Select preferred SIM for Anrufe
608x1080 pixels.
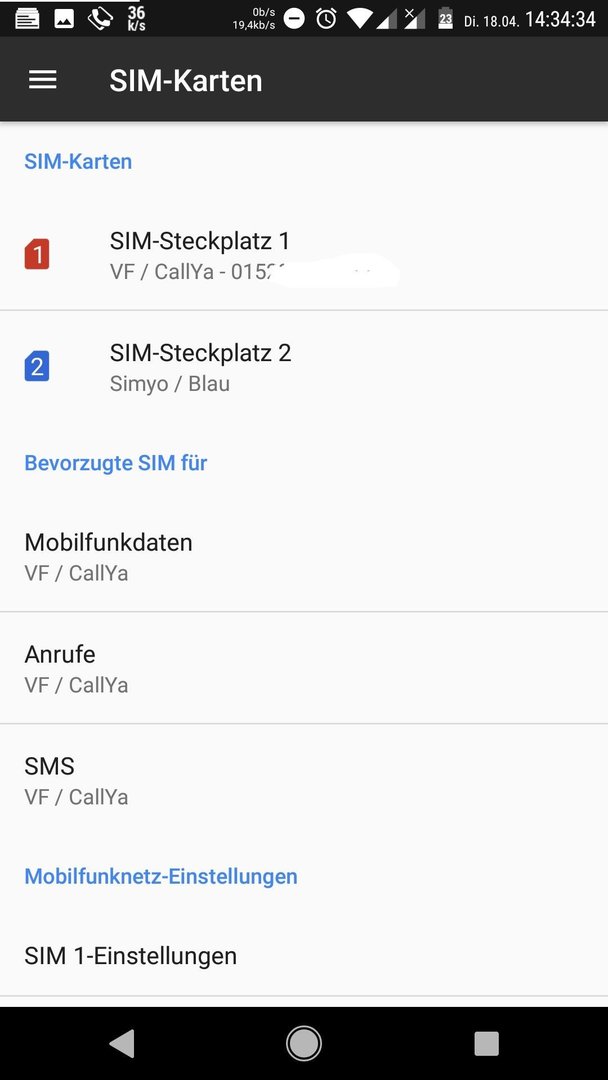pos(304,667)
